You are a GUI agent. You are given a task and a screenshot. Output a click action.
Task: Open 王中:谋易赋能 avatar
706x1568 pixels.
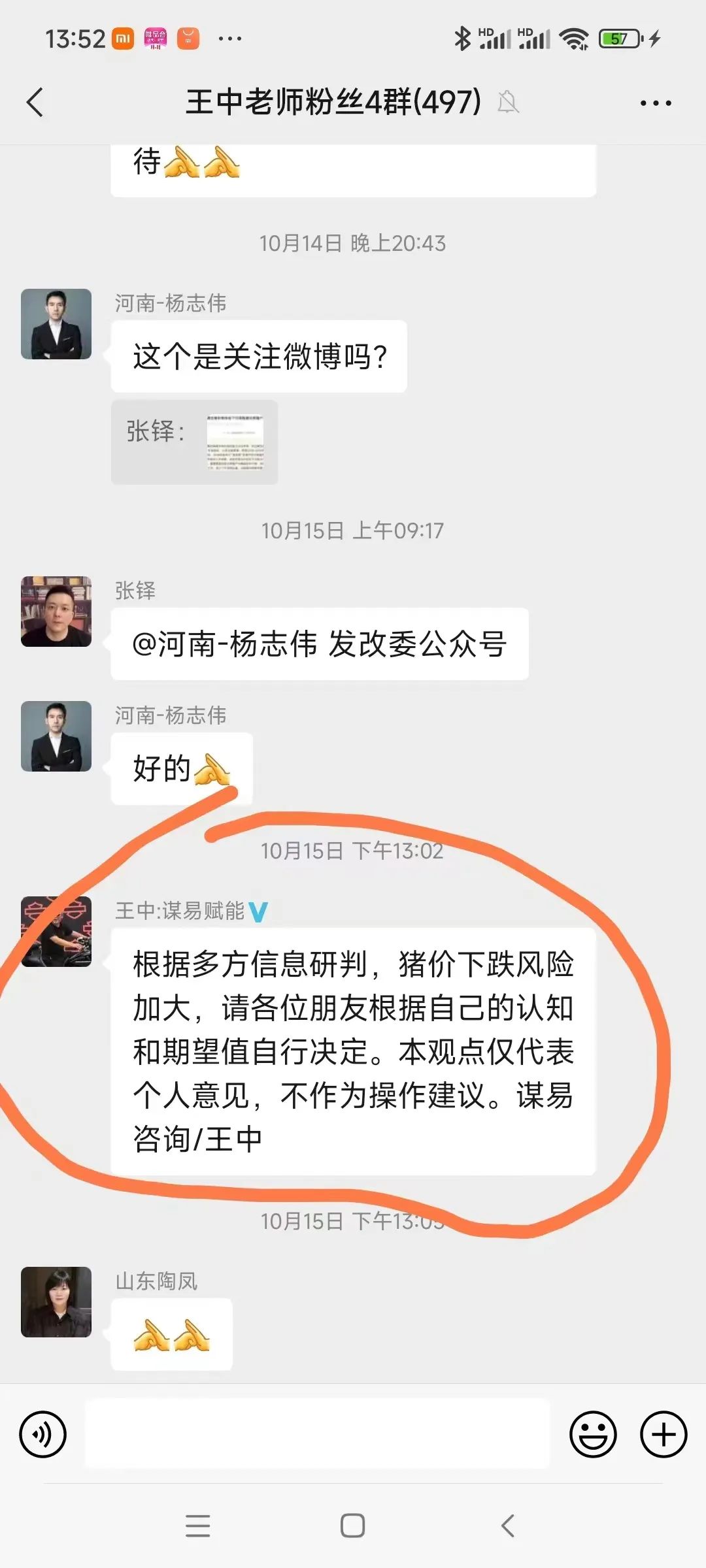[x=56, y=932]
